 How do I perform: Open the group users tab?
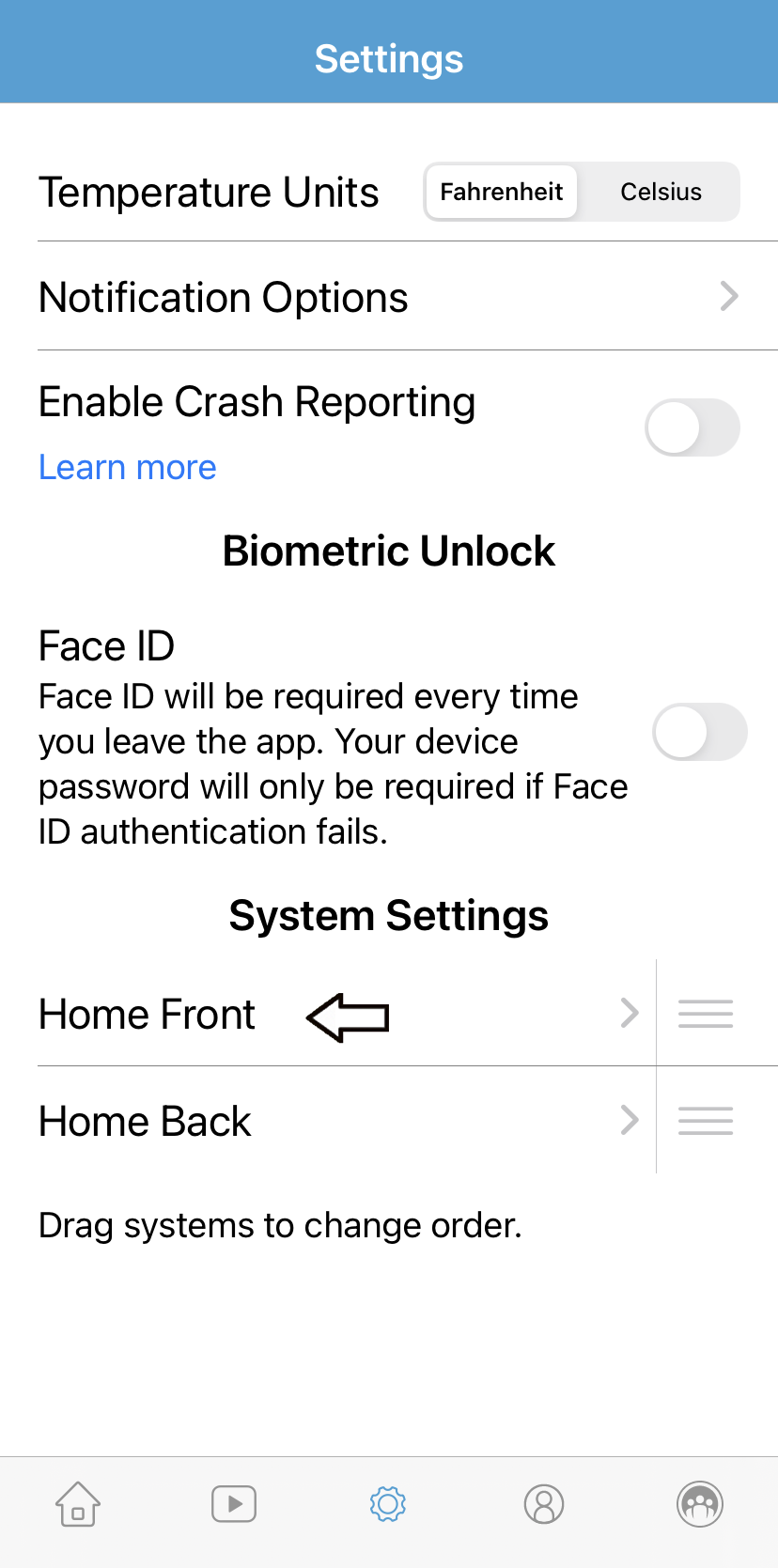[700, 1503]
